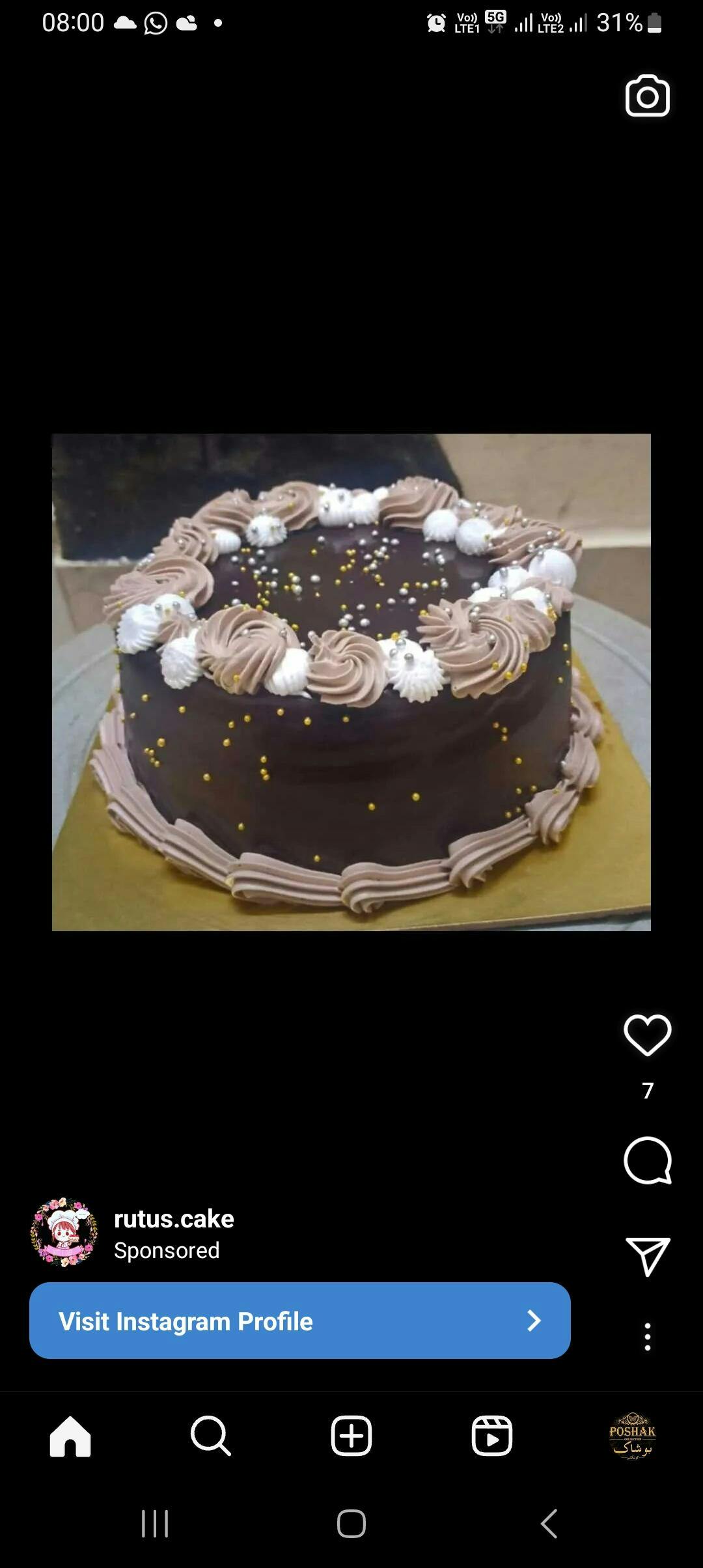Open the three-dot options menu

[647, 1337]
